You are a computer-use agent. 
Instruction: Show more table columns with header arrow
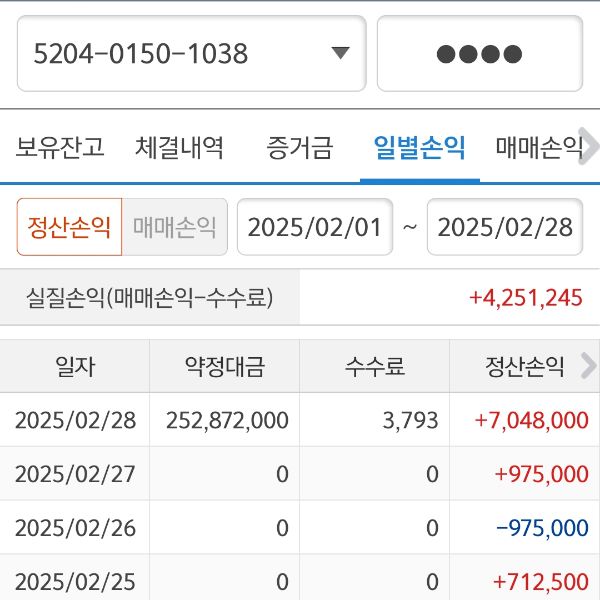click(588, 366)
